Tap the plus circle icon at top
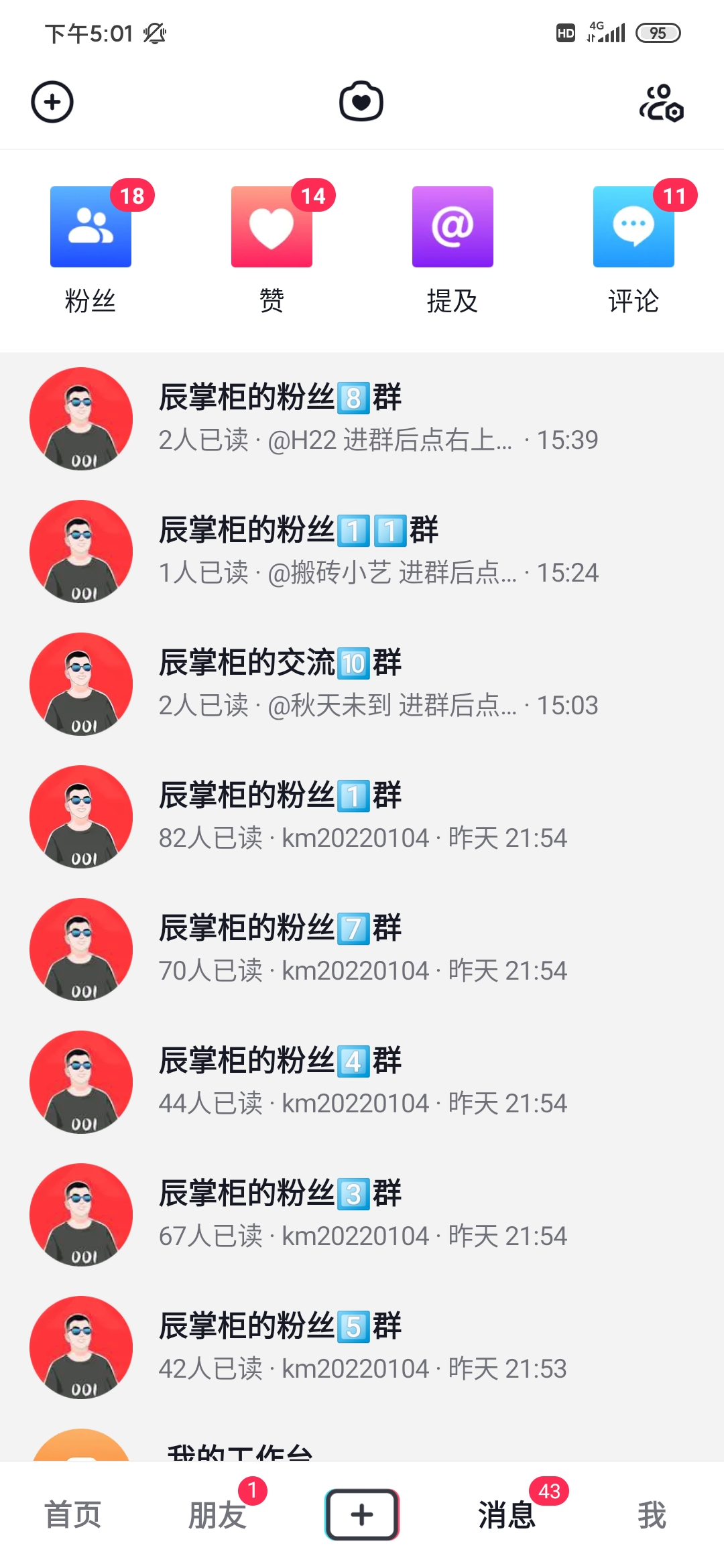This screenshot has width=724, height=1568. click(52, 102)
